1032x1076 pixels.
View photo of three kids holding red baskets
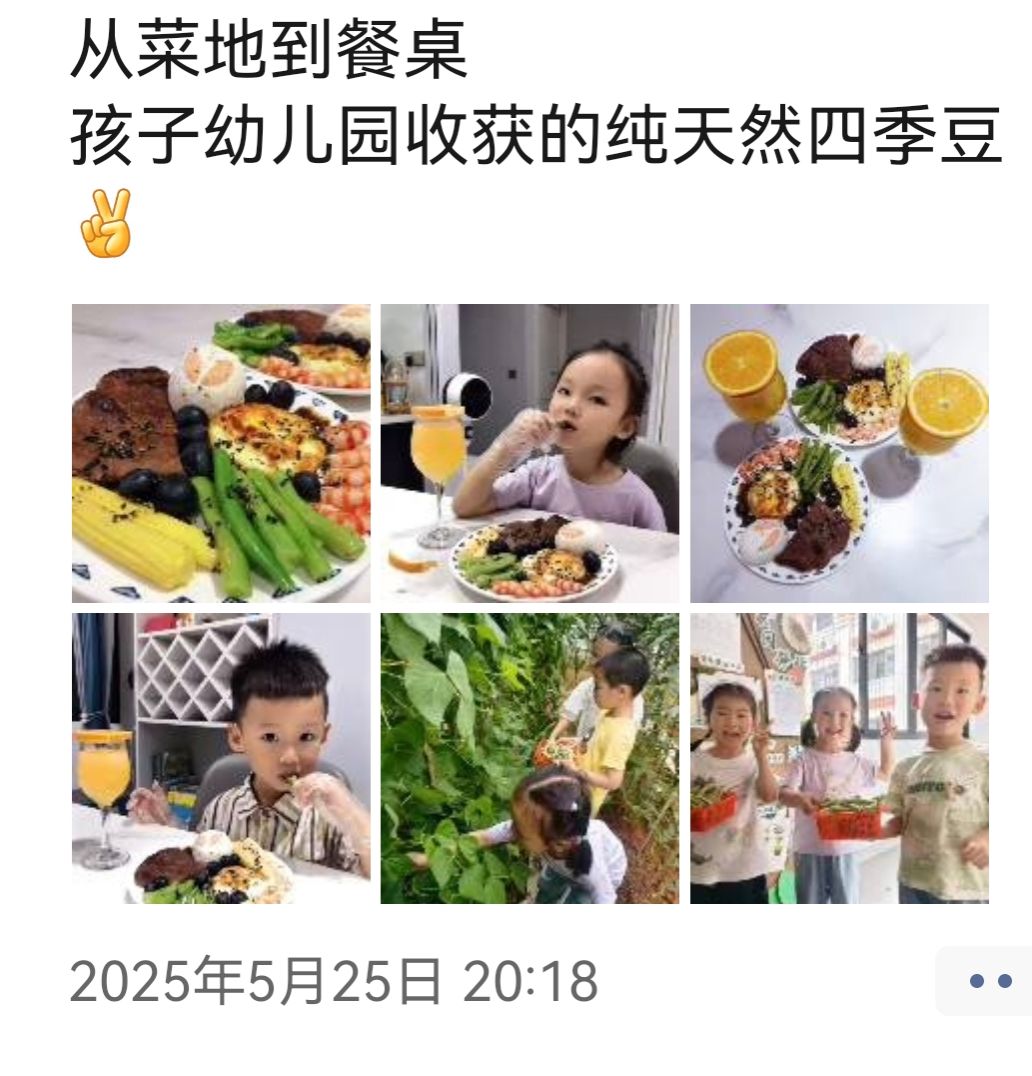click(x=839, y=758)
